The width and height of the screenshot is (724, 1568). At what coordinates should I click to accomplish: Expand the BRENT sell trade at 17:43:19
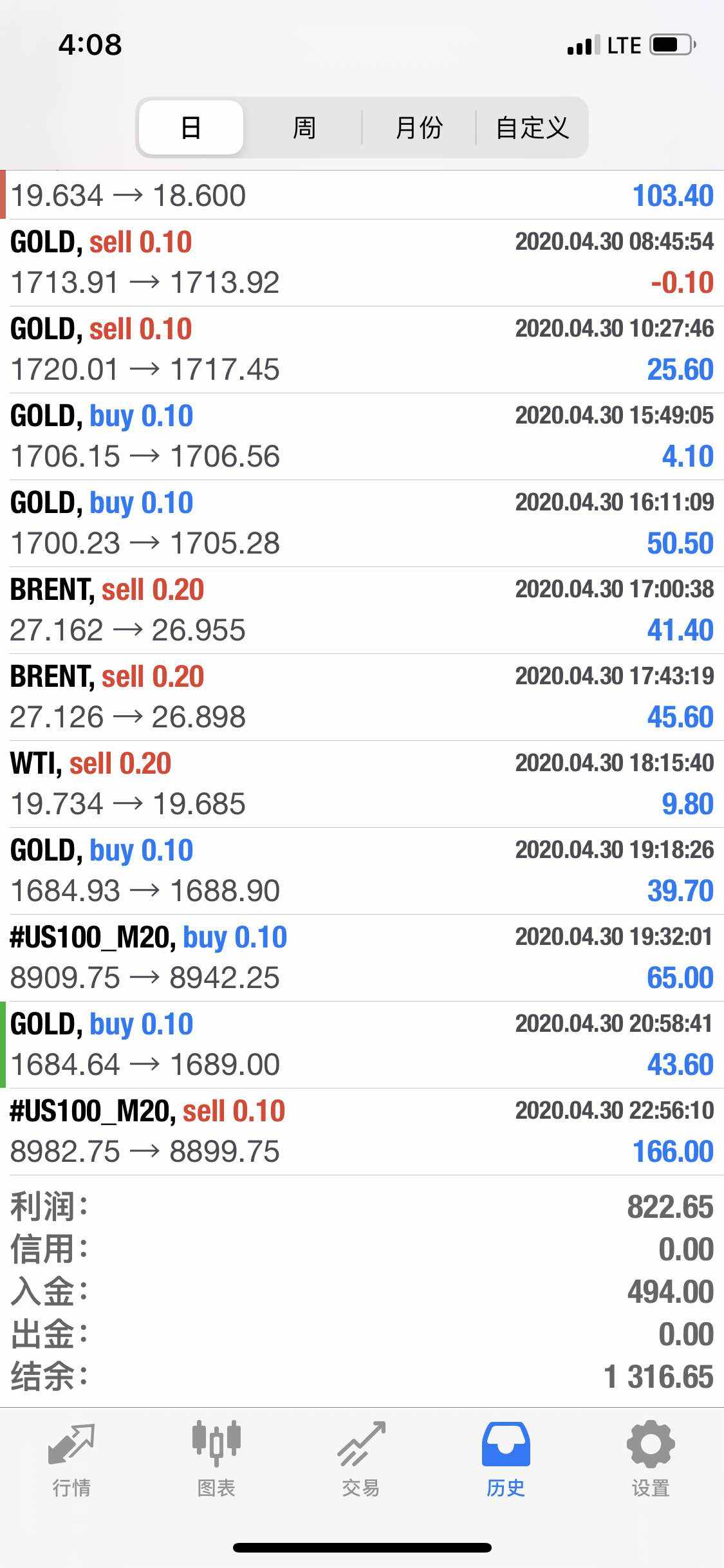point(362,697)
